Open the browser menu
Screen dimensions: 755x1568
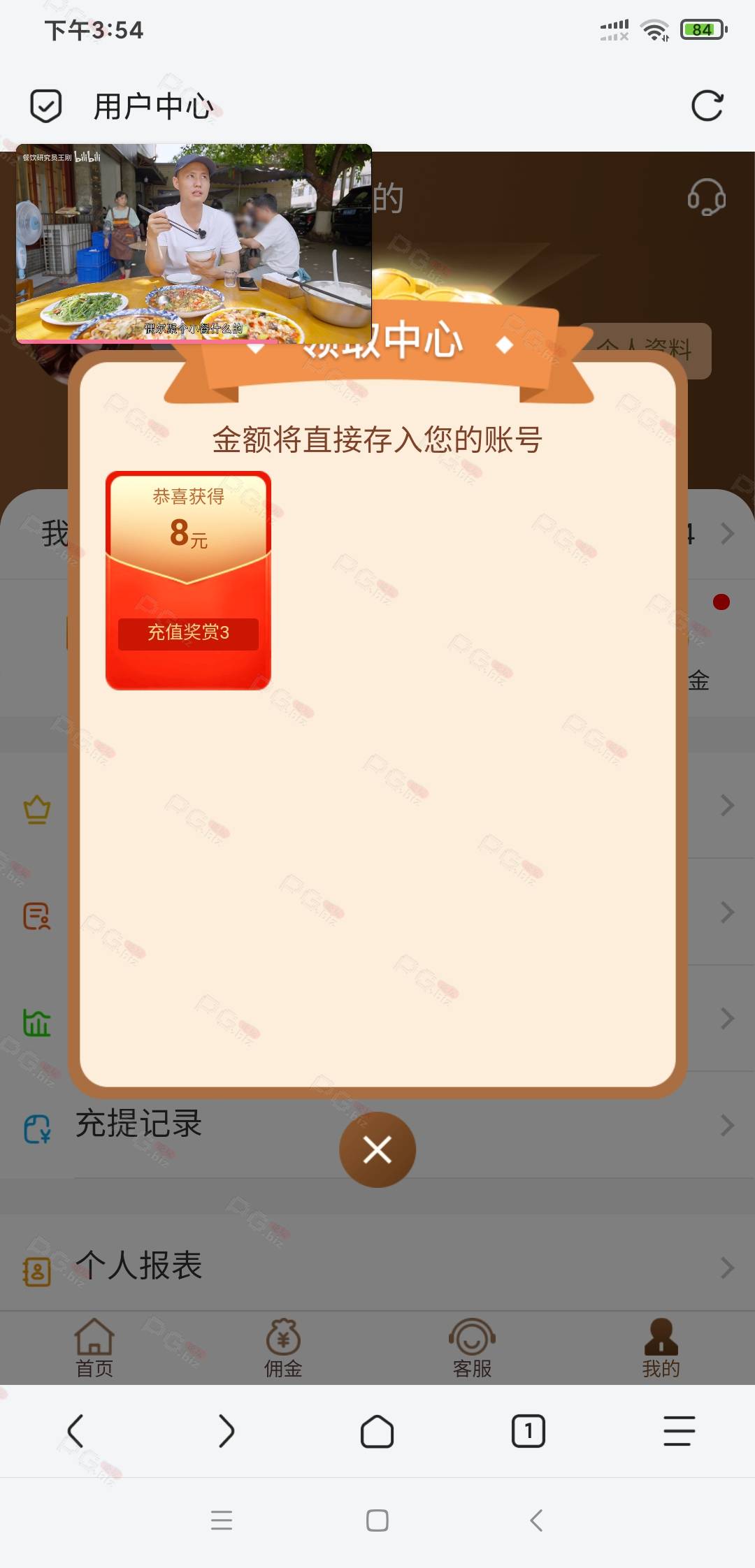coord(679,1431)
